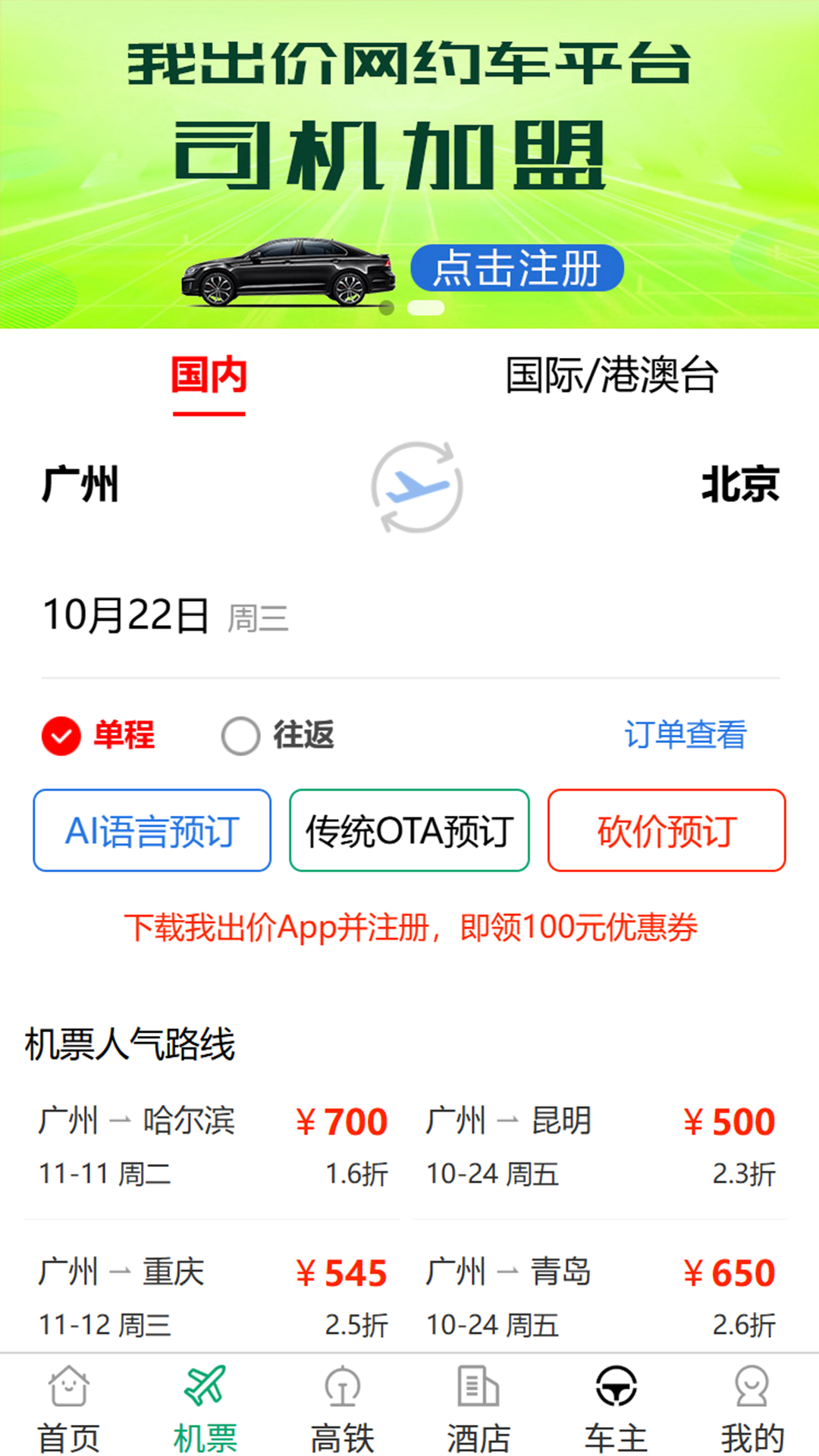The image size is (819, 1456).
Task: Select 单程 one-way option
Action: coord(99,736)
